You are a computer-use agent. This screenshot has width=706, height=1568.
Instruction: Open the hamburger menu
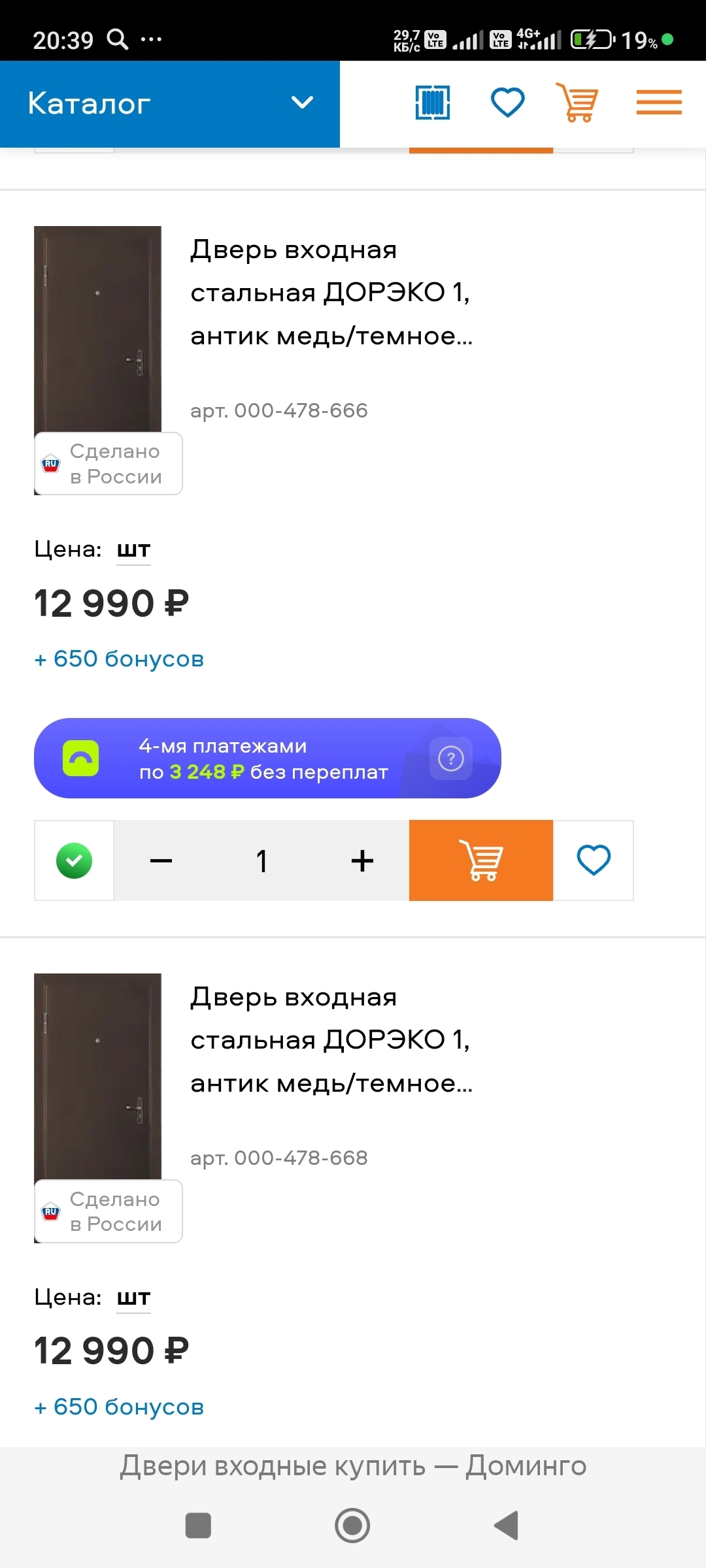[659, 103]
